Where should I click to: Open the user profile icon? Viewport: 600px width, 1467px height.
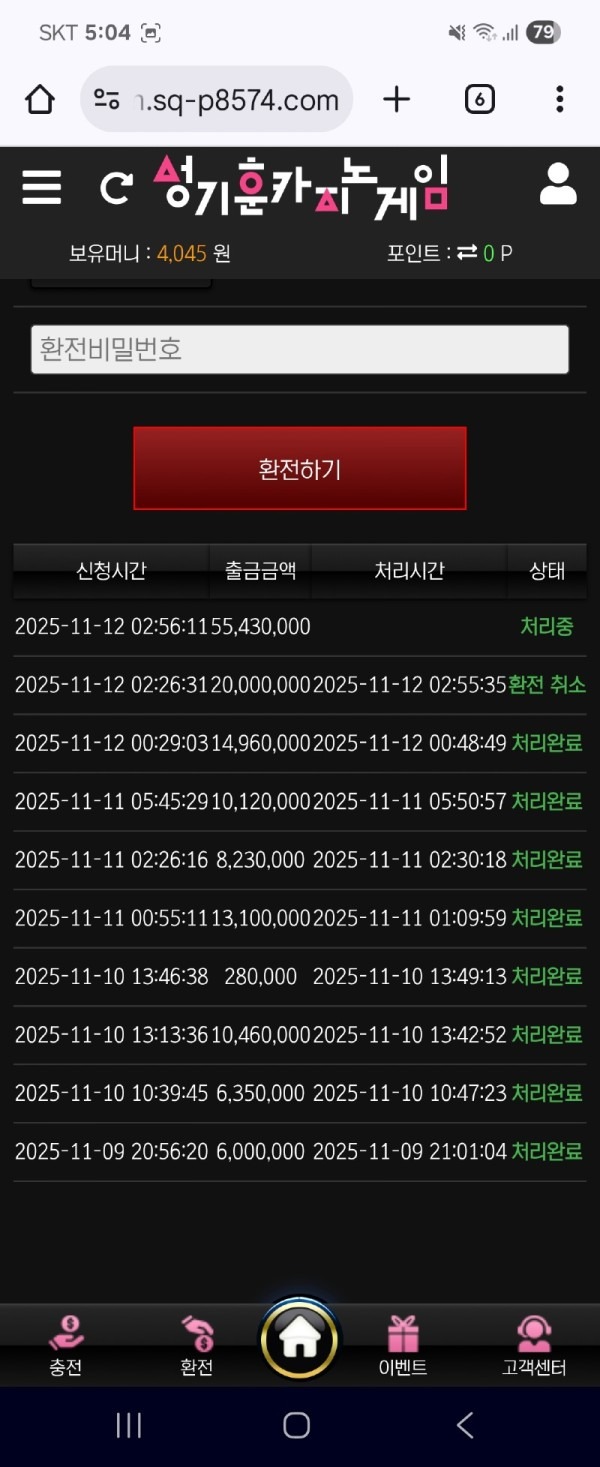(558, 185)
